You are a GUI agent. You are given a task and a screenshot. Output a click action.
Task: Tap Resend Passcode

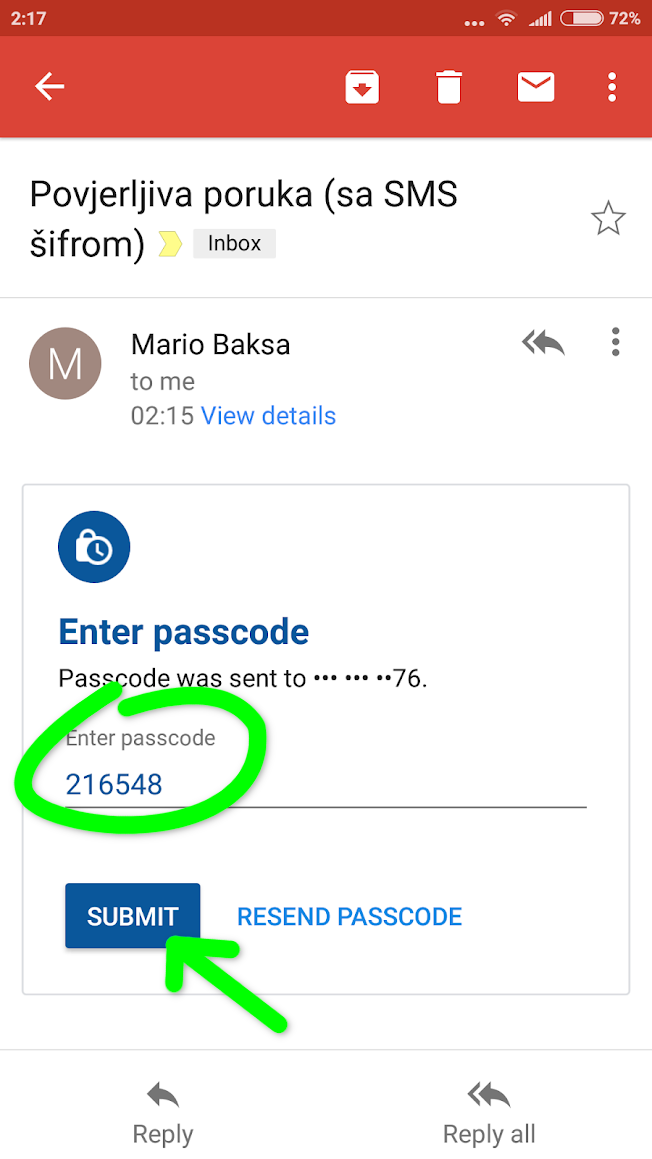pyautogui.click(x=349, y=917)
